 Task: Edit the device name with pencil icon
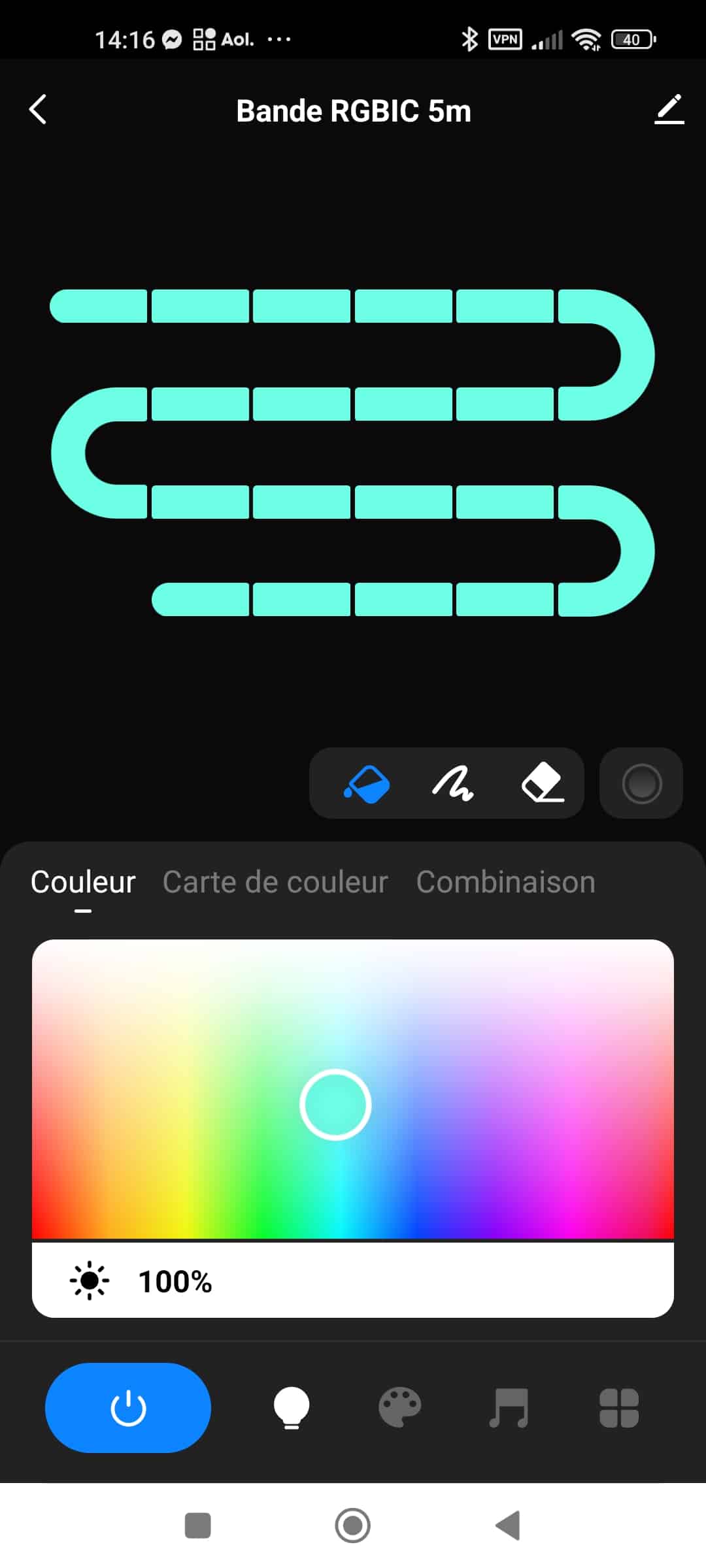pos(669,110)
